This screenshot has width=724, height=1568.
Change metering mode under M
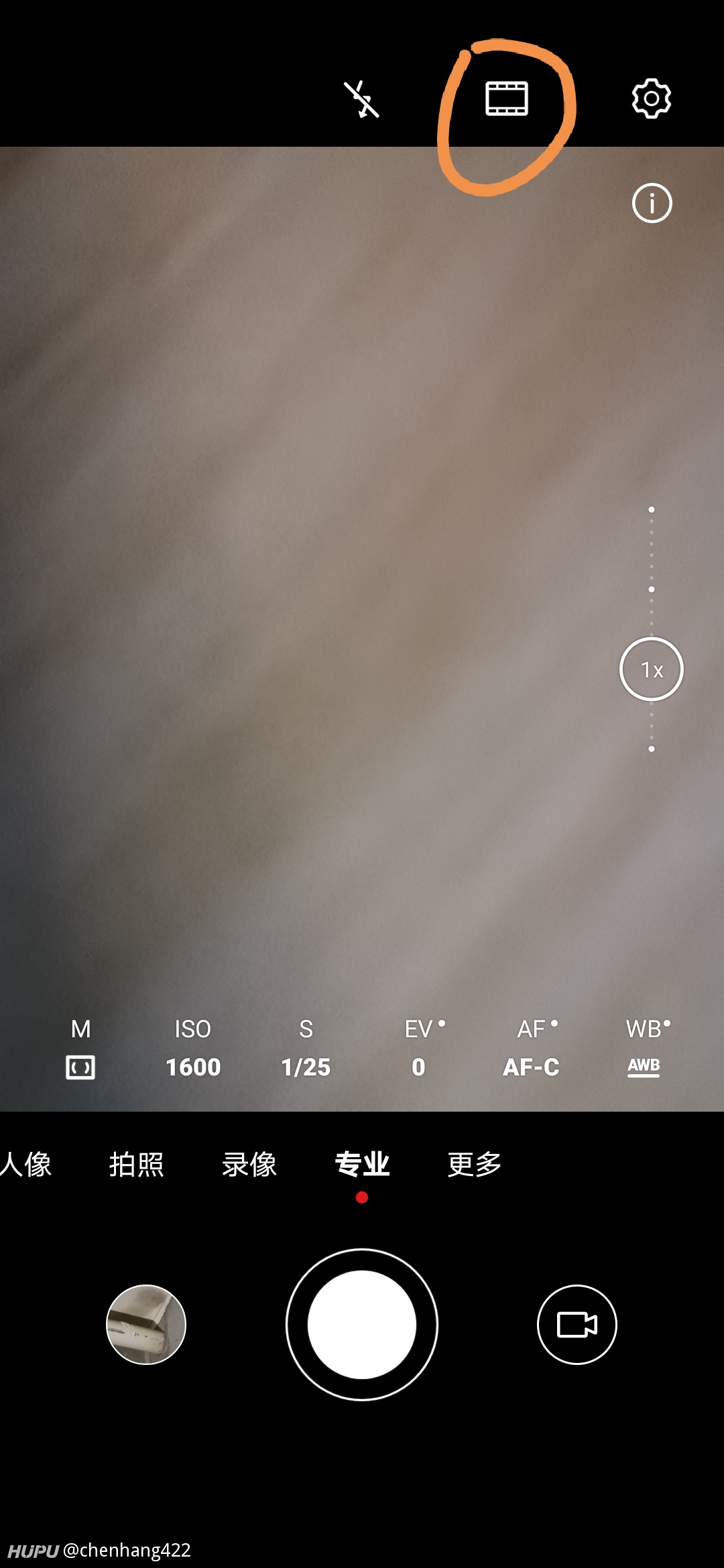pyautogui.click(x=80, y=1049)
